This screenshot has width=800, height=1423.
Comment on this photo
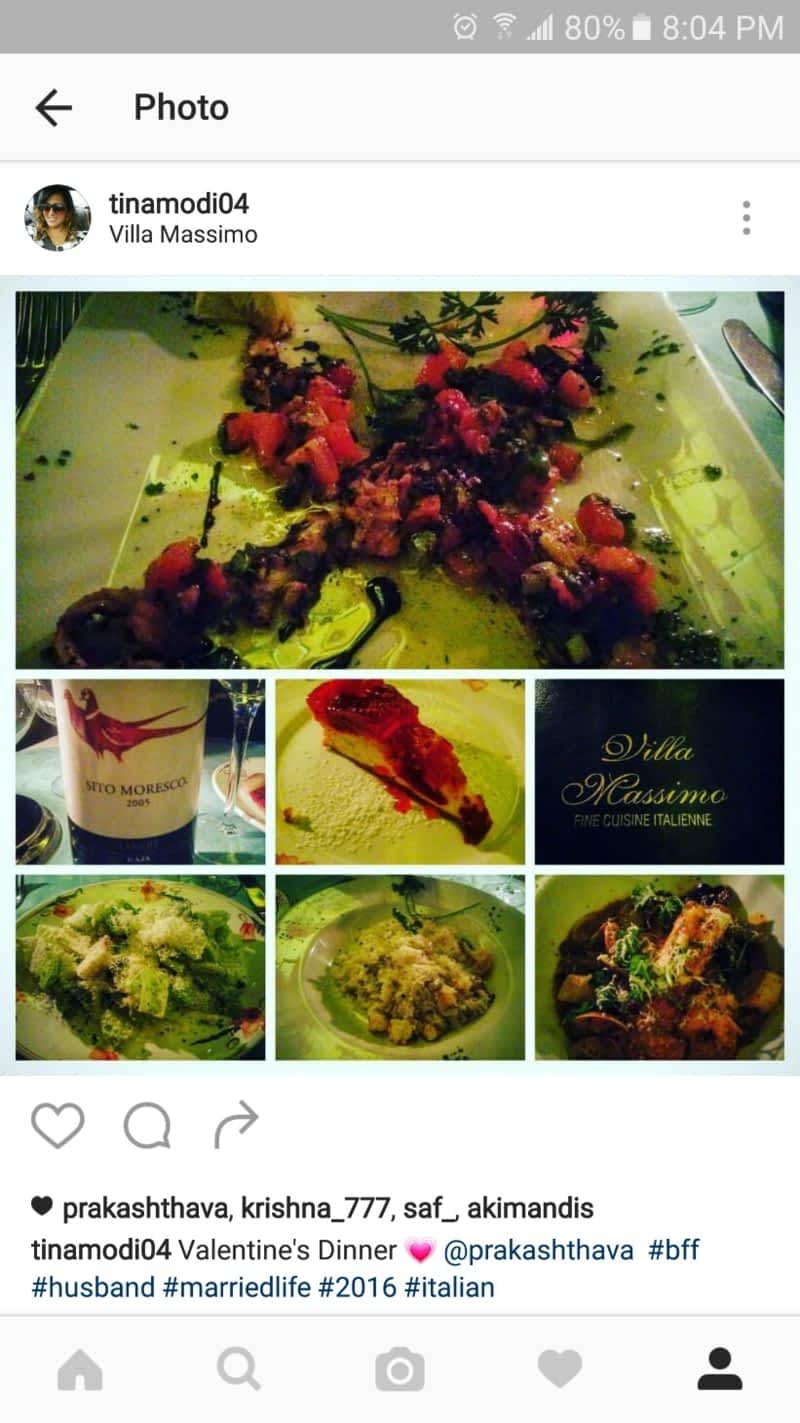tap(147, 1126)
